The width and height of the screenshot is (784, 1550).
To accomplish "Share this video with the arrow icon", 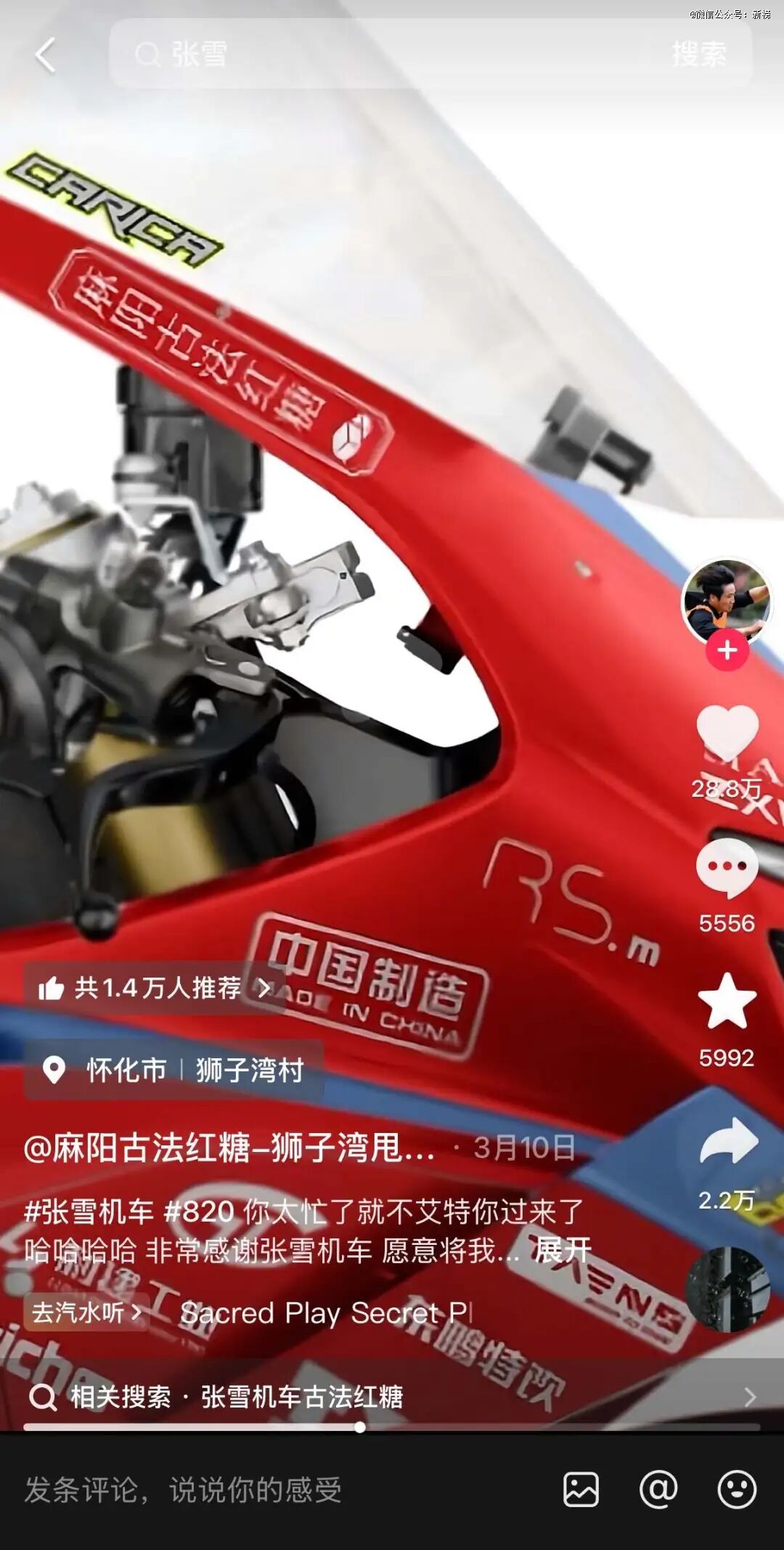I will (x=727, y=1141).
